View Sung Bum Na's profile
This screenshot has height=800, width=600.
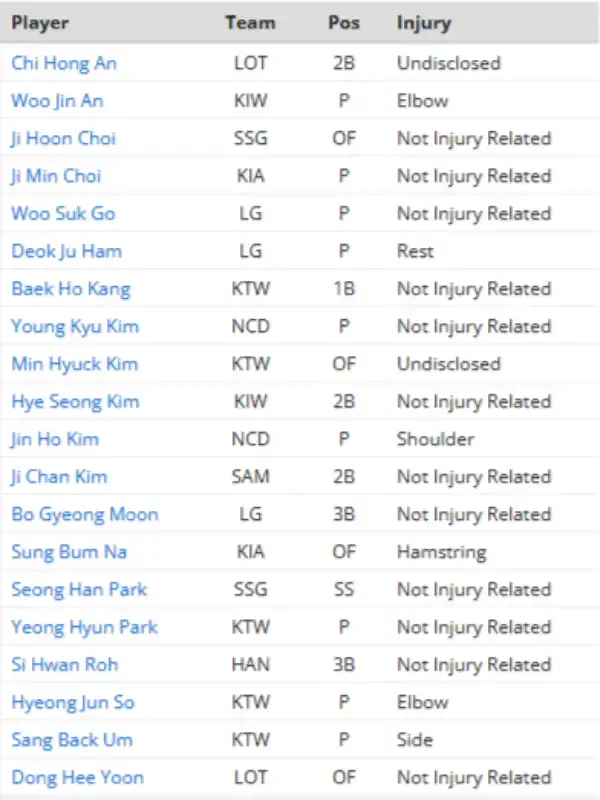click(69, 552)
